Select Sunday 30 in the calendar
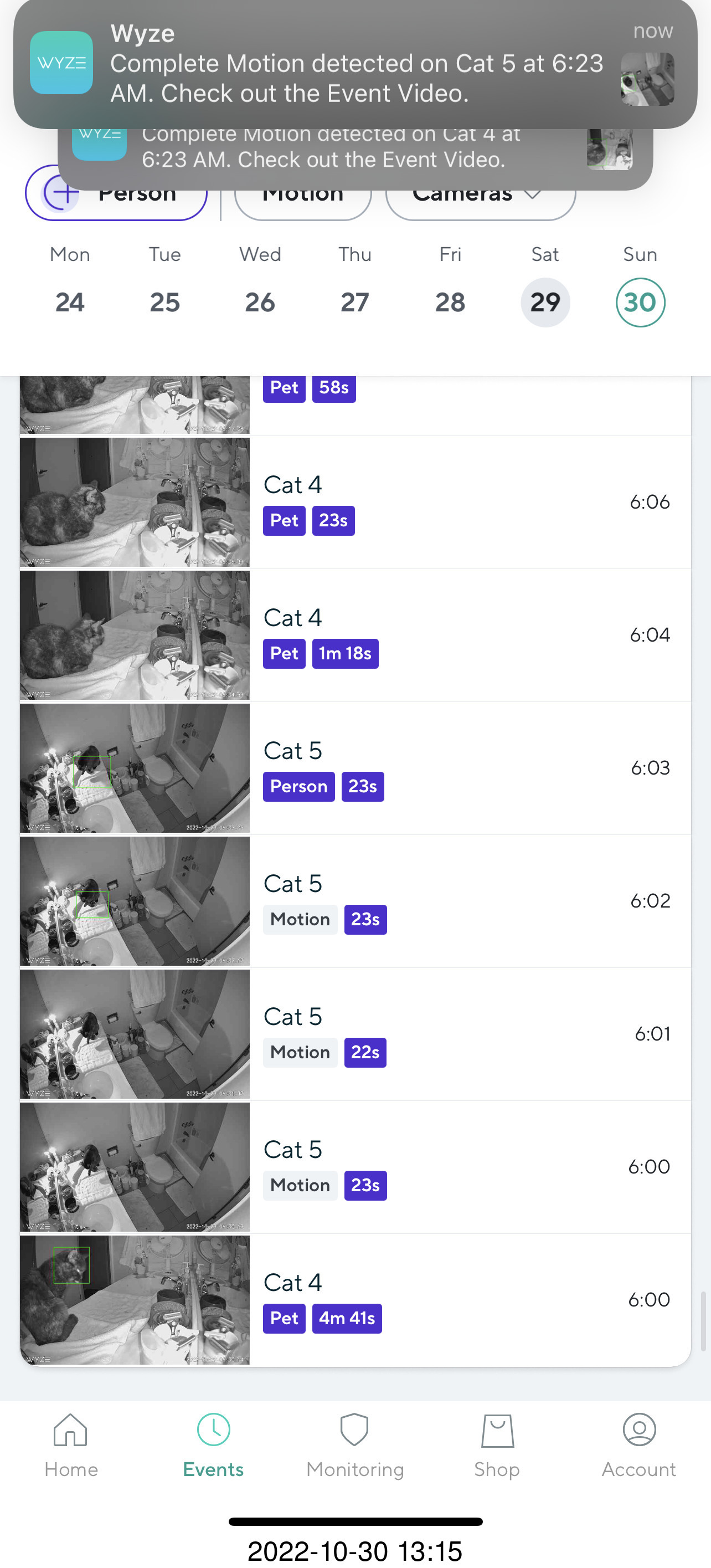Screen dimensions: 711x1568 640,302
